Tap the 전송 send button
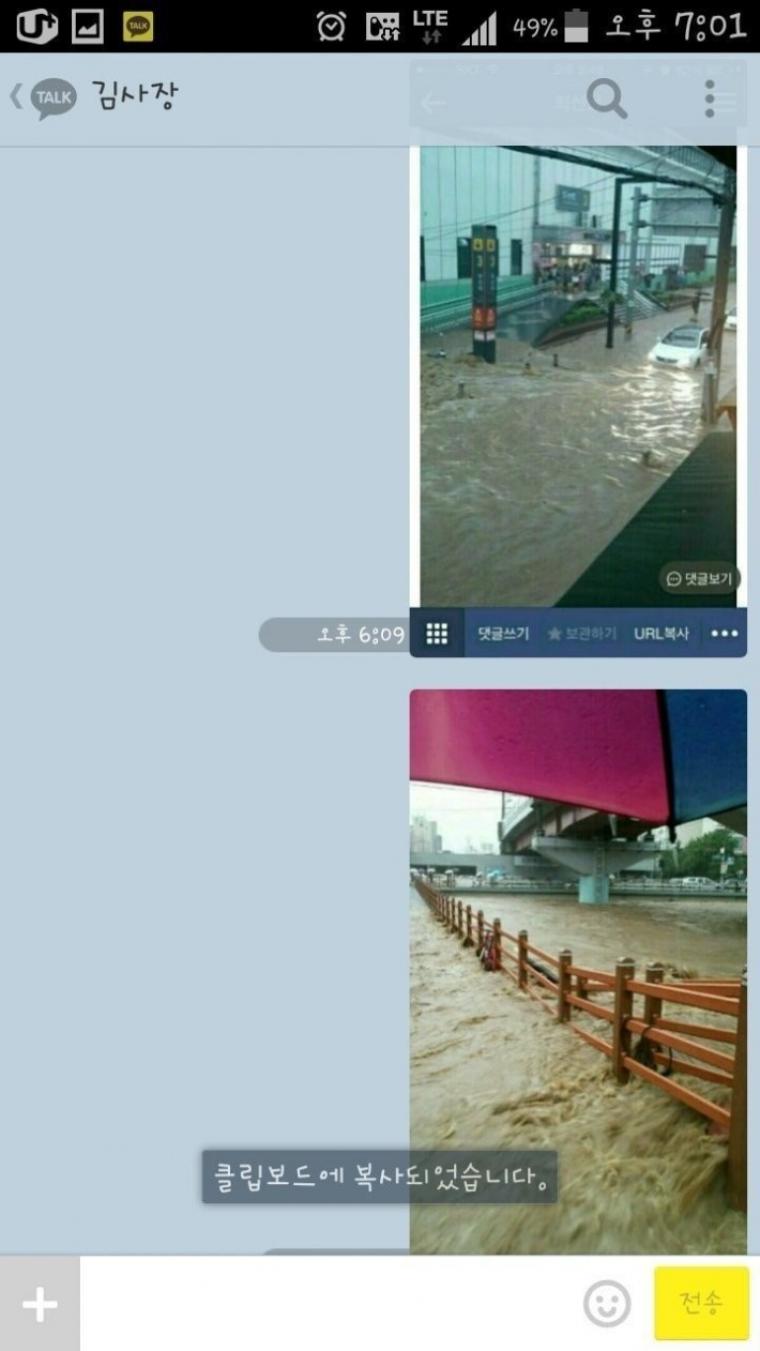The height and width of the screenshot is (1351, 760). click(701, 1303)
